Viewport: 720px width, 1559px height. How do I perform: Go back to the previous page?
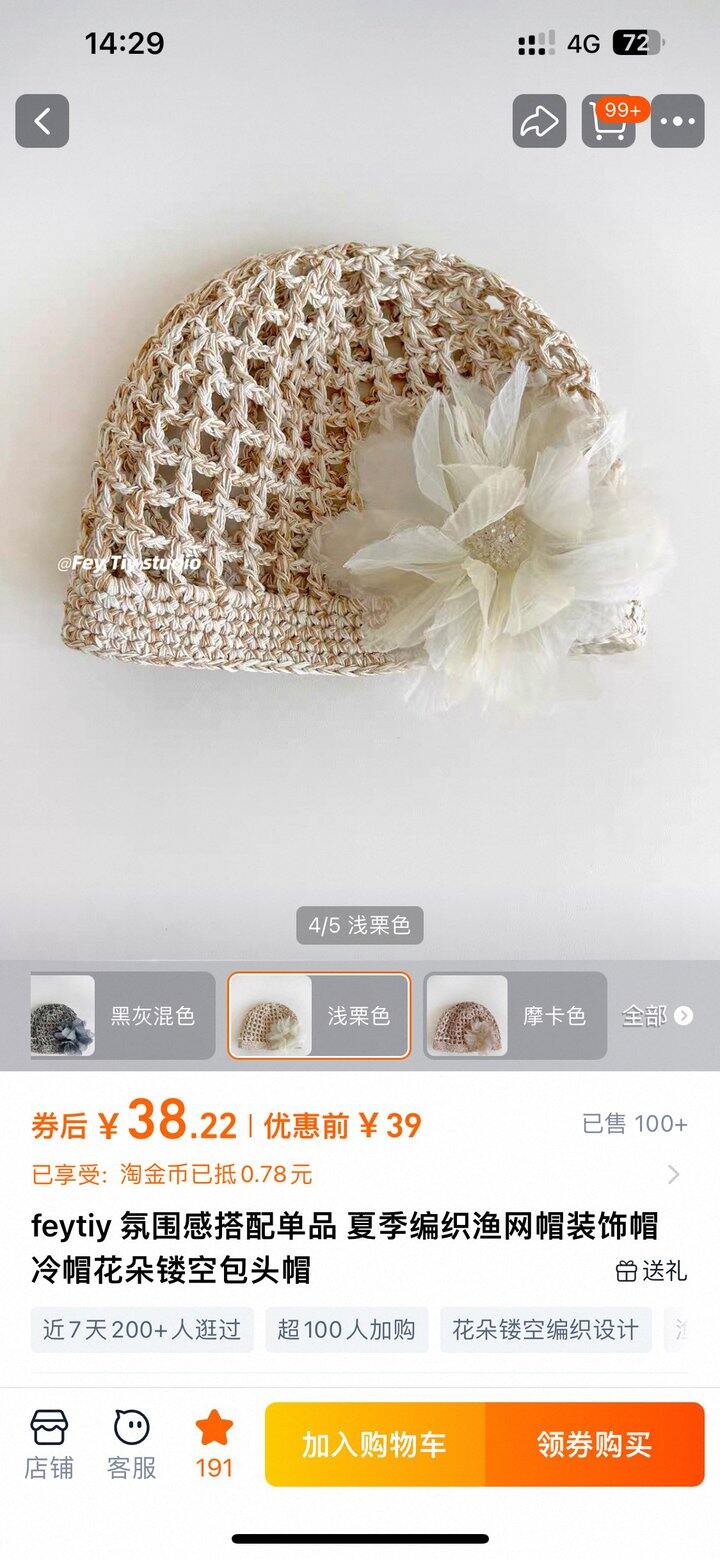(42, 121)
